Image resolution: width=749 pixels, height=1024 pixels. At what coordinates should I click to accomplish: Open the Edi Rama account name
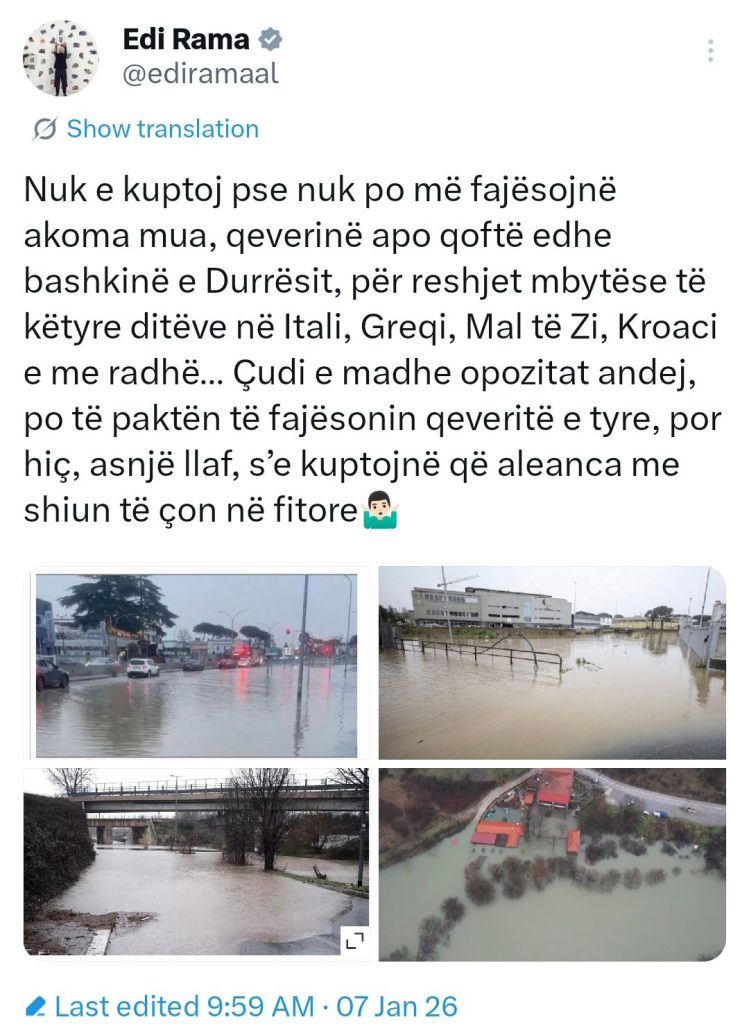(187, 40)
